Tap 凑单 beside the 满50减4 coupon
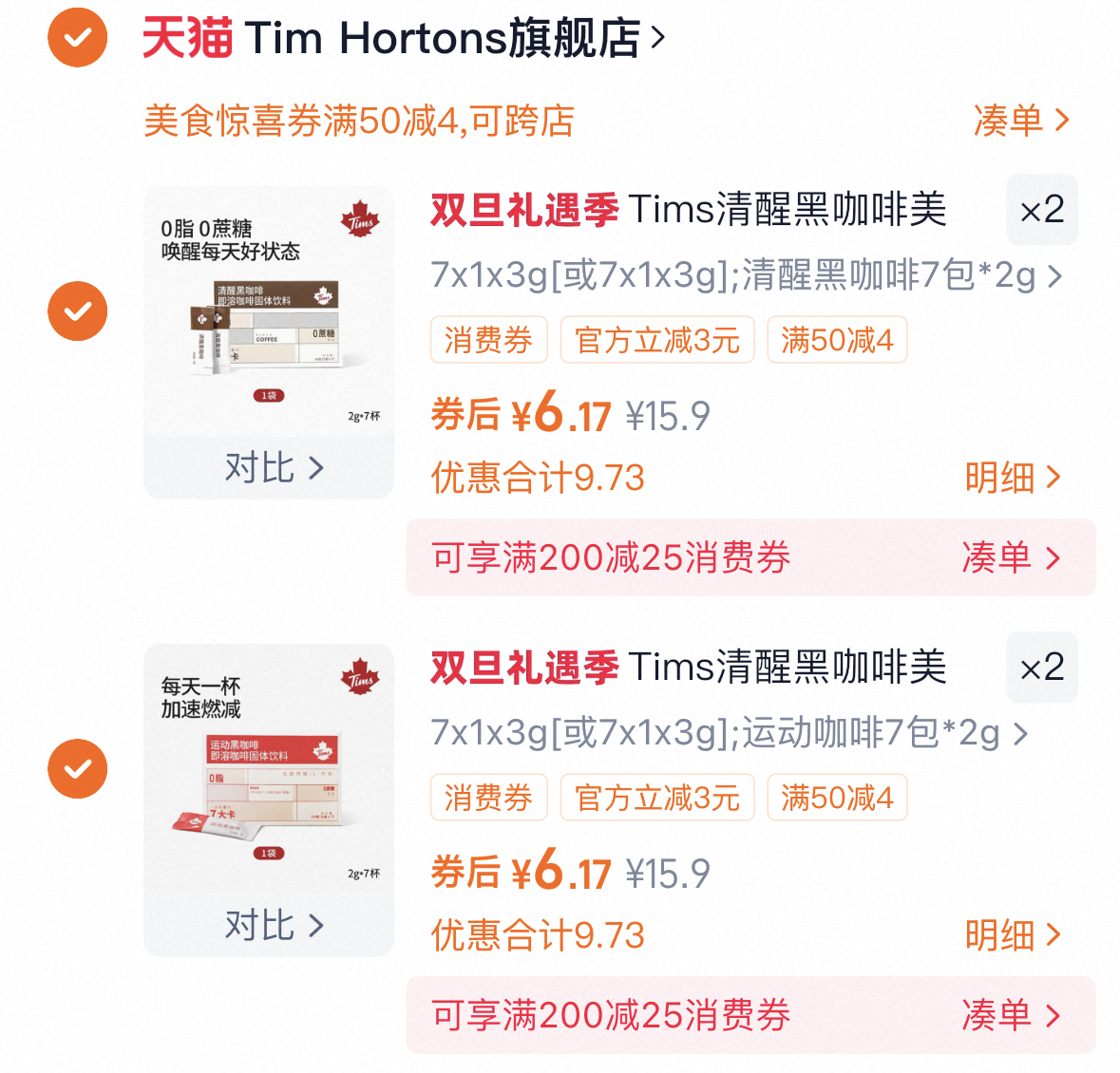 click(x=1021, y=121)
